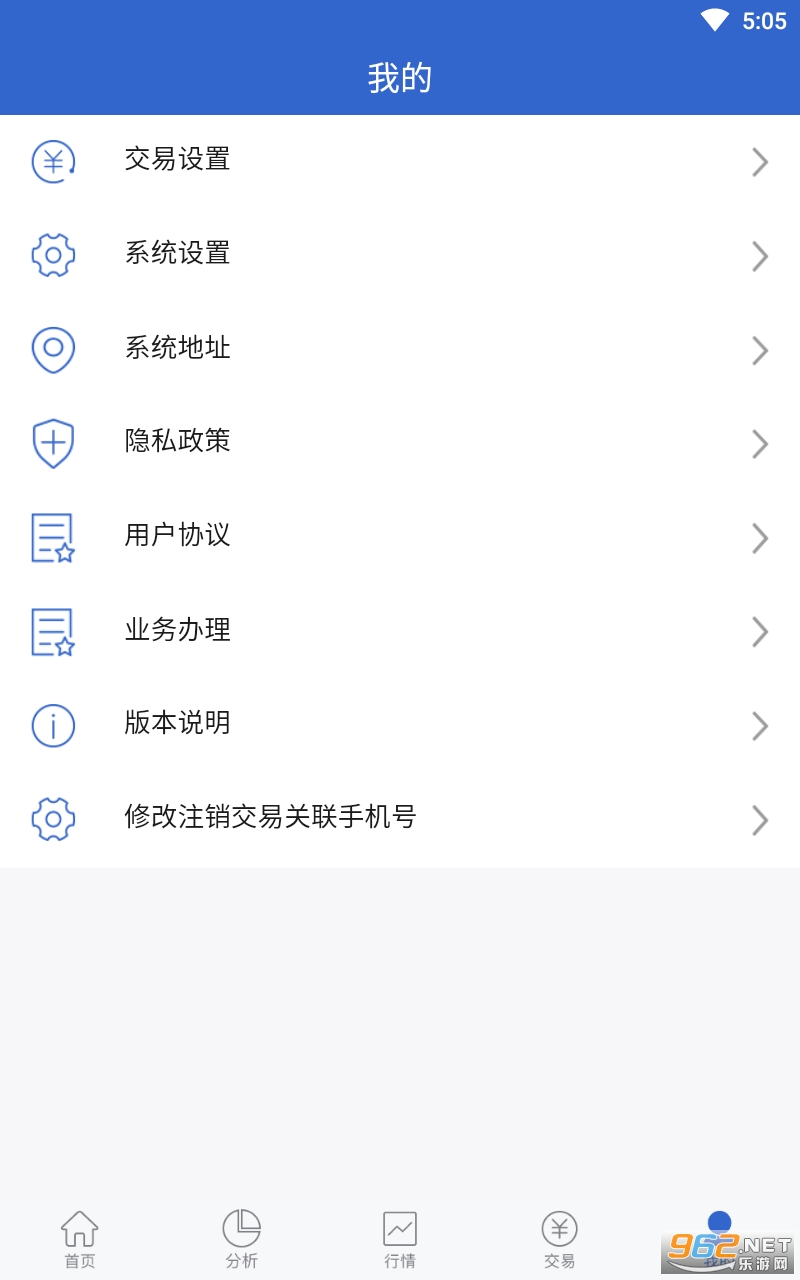Switch to the 分析 tab
Screen dimensions: 800x1280
tap(241, 1239)
